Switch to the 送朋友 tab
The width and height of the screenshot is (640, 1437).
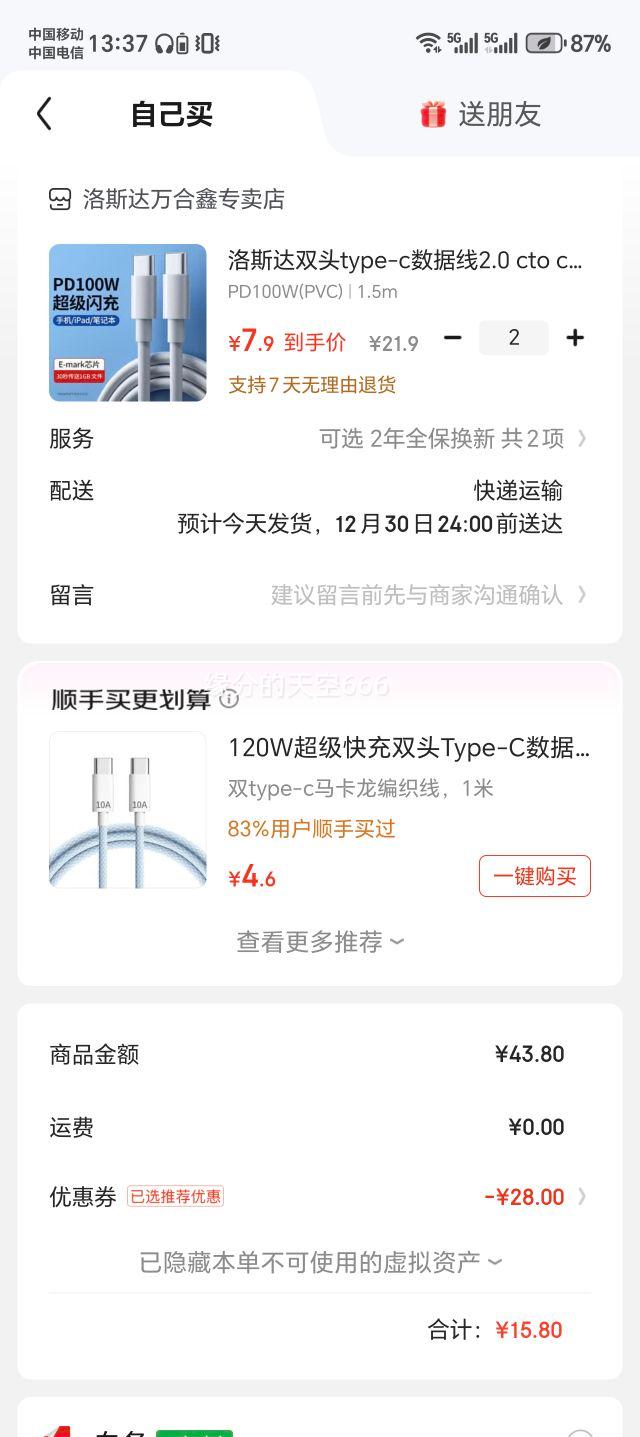(480, 114)
